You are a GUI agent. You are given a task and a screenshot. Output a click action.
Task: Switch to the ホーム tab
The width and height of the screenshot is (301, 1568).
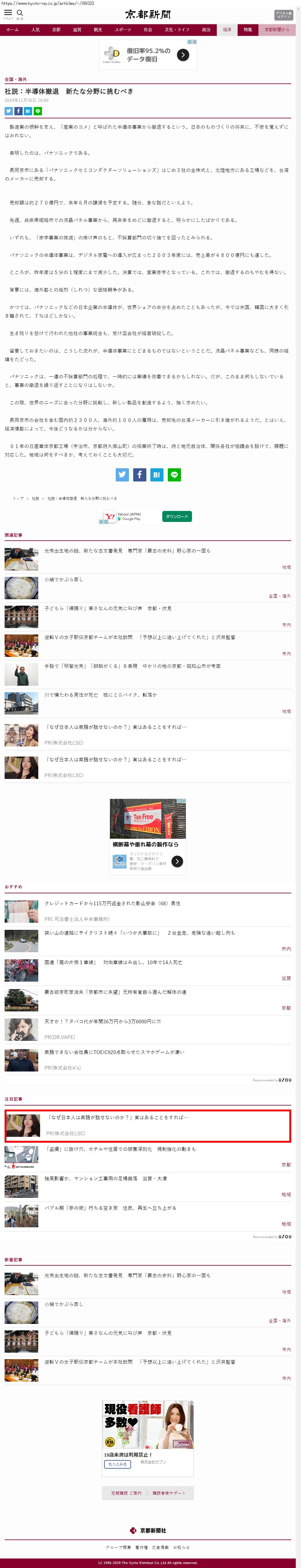[x=12, y=29]
